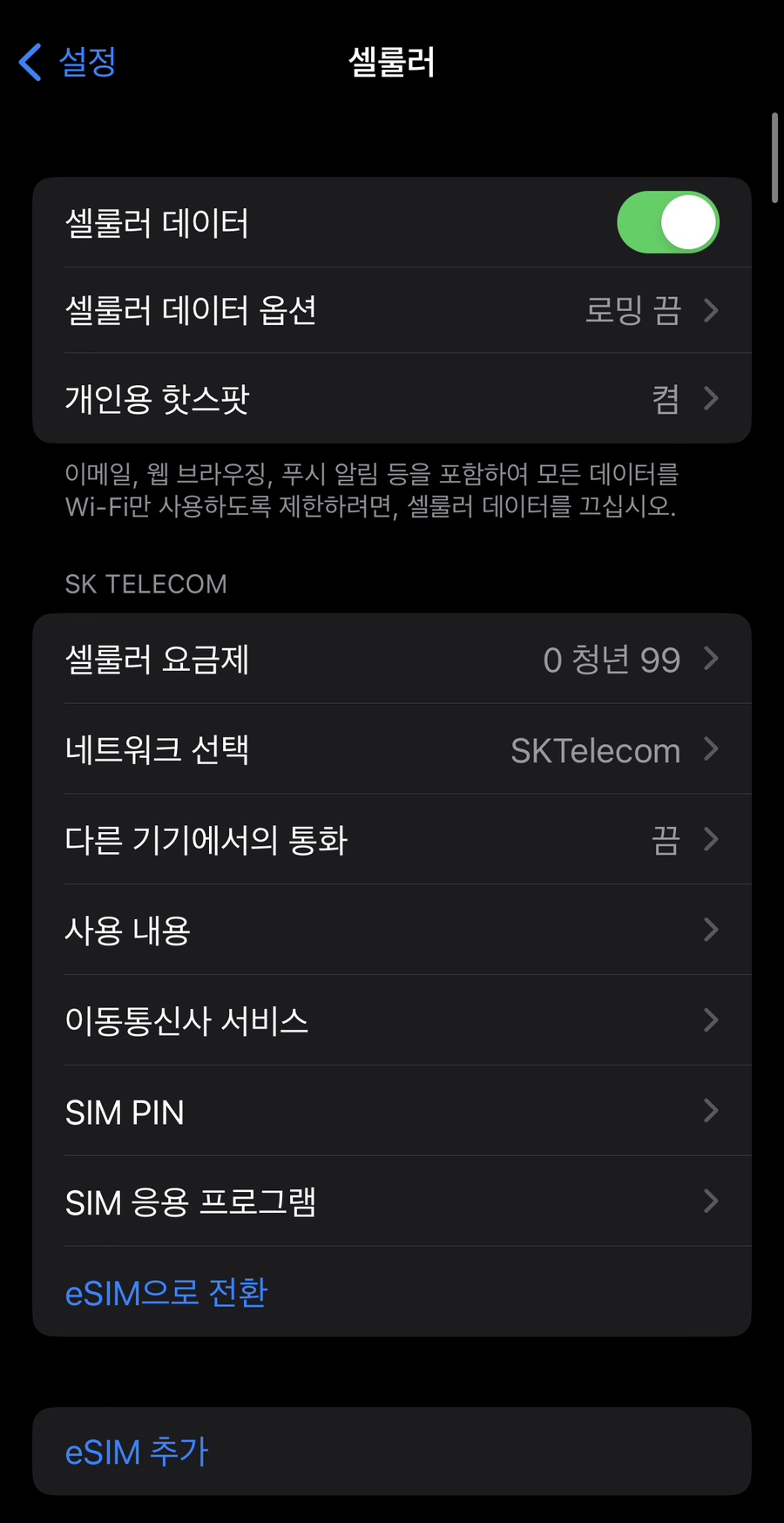The height and width of the screenshot is (1523, 784).
Task: Tap eSIM 추가
Action: (x=392, y=1452)
